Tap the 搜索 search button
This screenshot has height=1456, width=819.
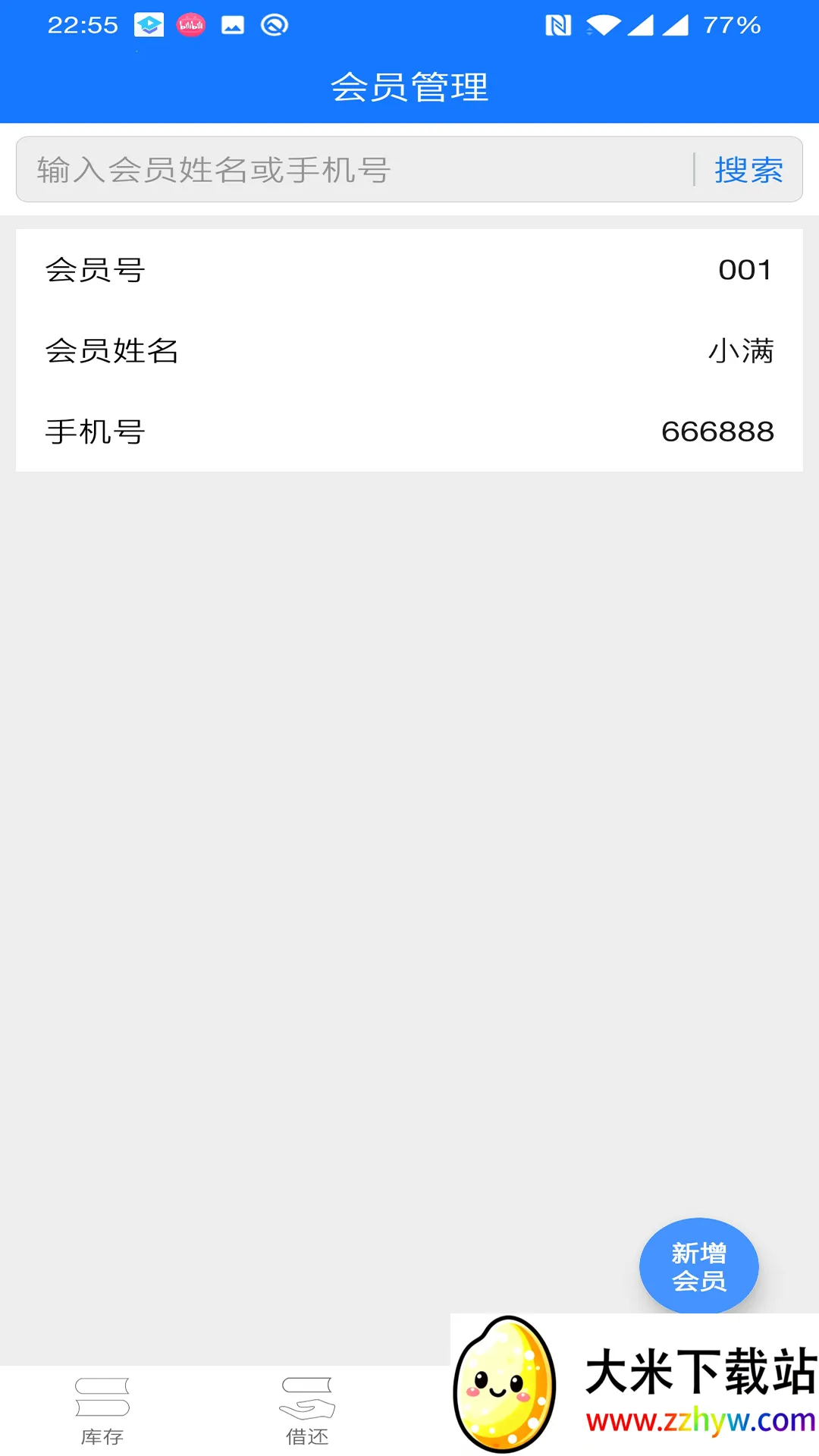click(x=748, y=170)
